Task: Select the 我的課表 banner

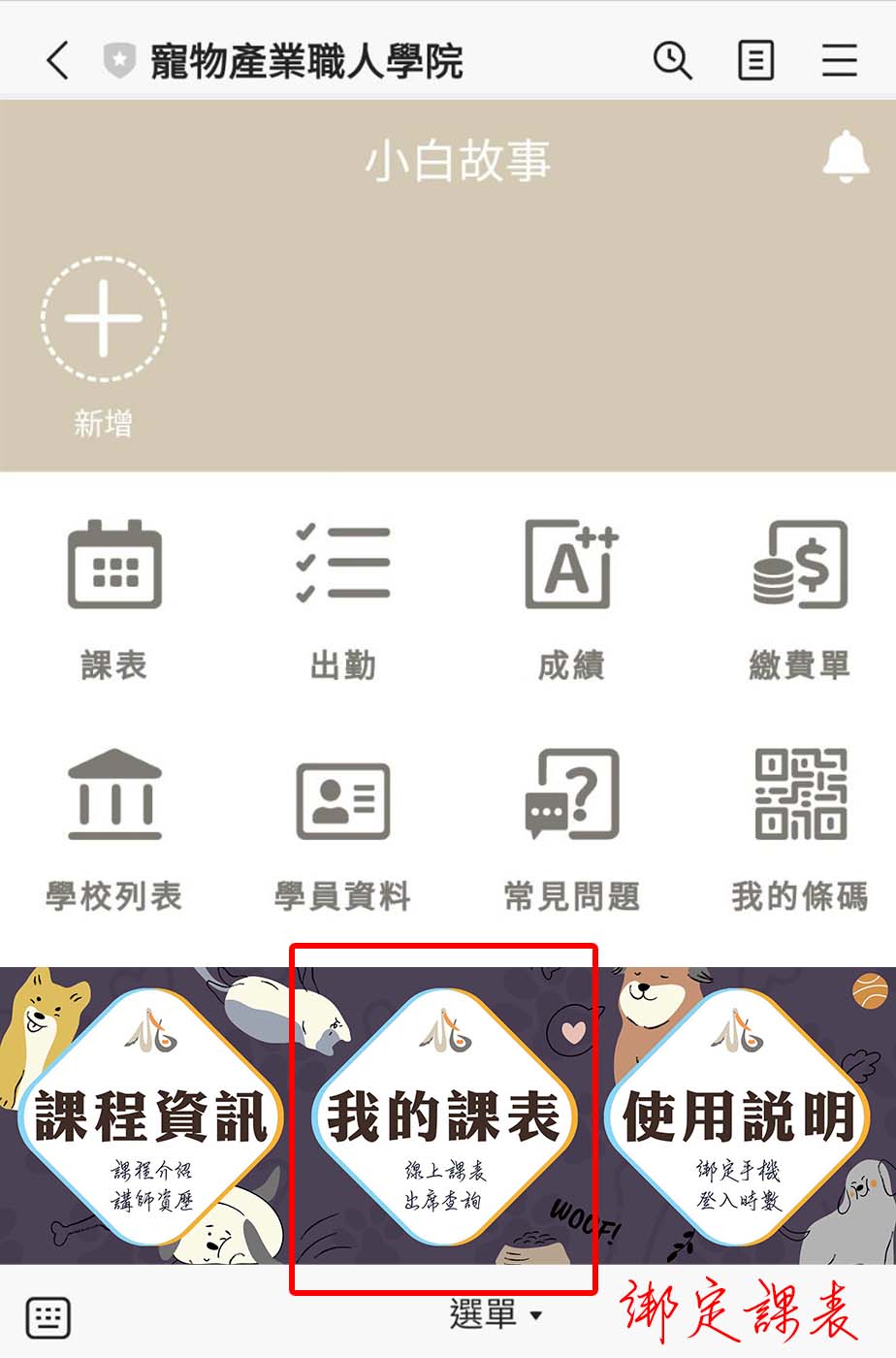Action: pyautogui.click(x=444, y=1117)
